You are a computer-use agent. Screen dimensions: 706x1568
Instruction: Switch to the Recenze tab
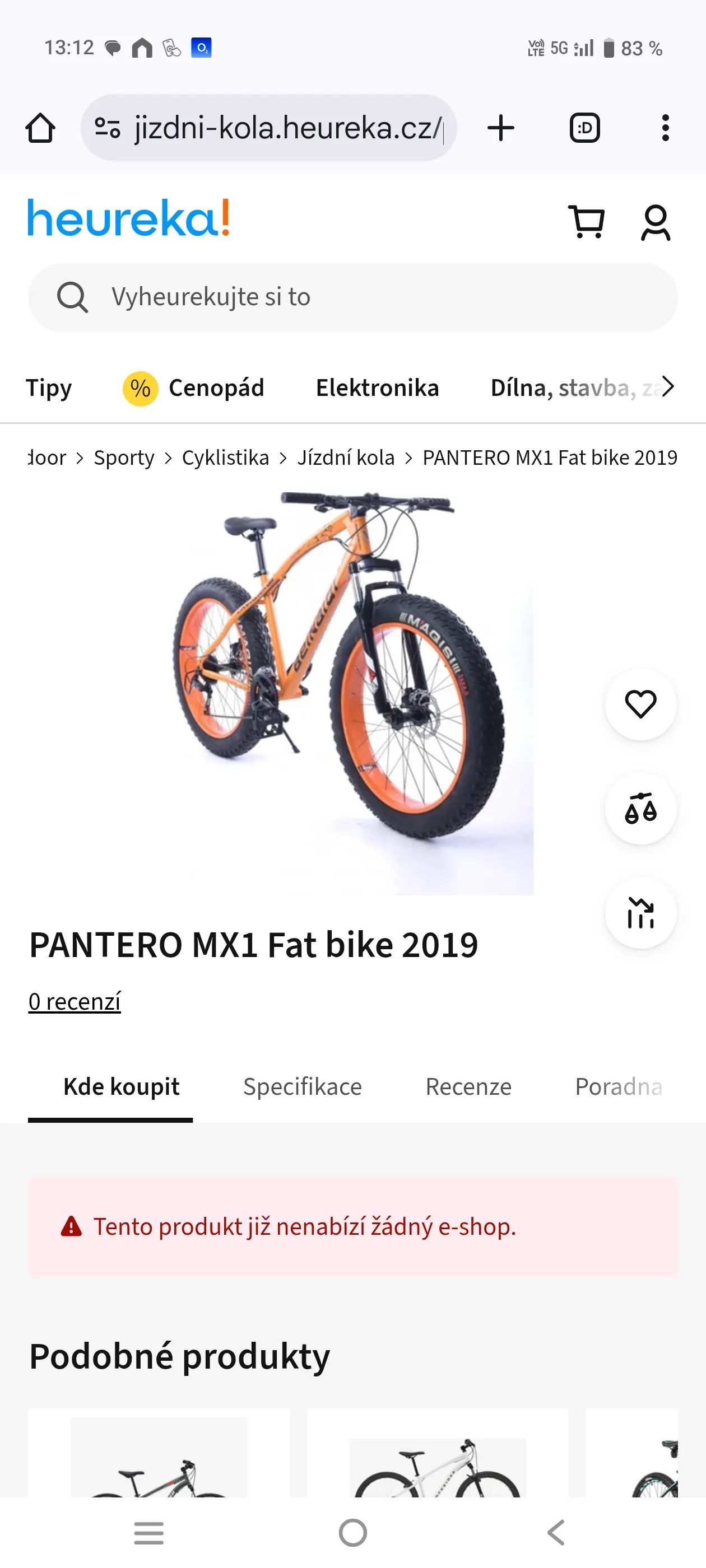(468, 1086)
